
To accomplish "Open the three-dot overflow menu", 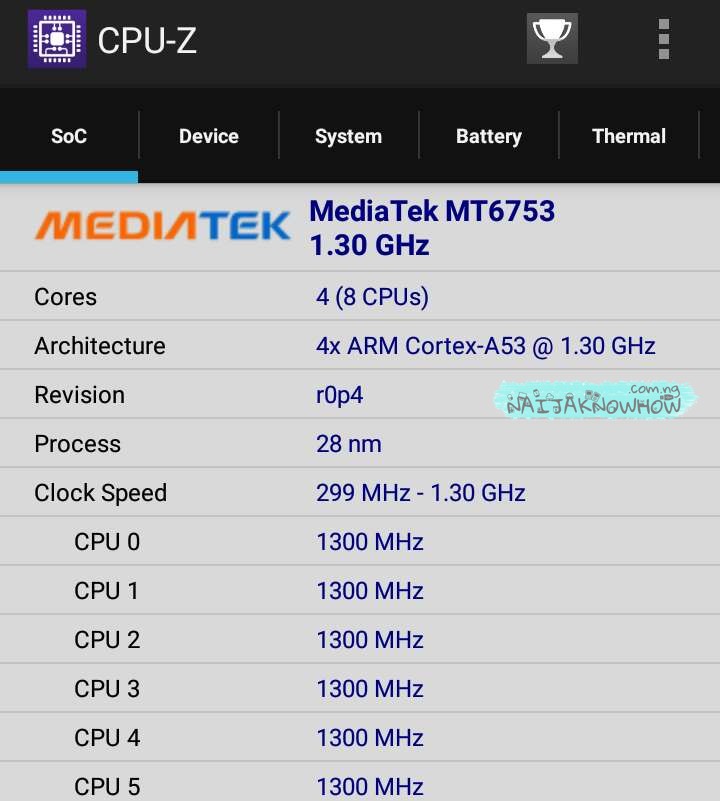I will pyautogui.click(x=660, y=40).
